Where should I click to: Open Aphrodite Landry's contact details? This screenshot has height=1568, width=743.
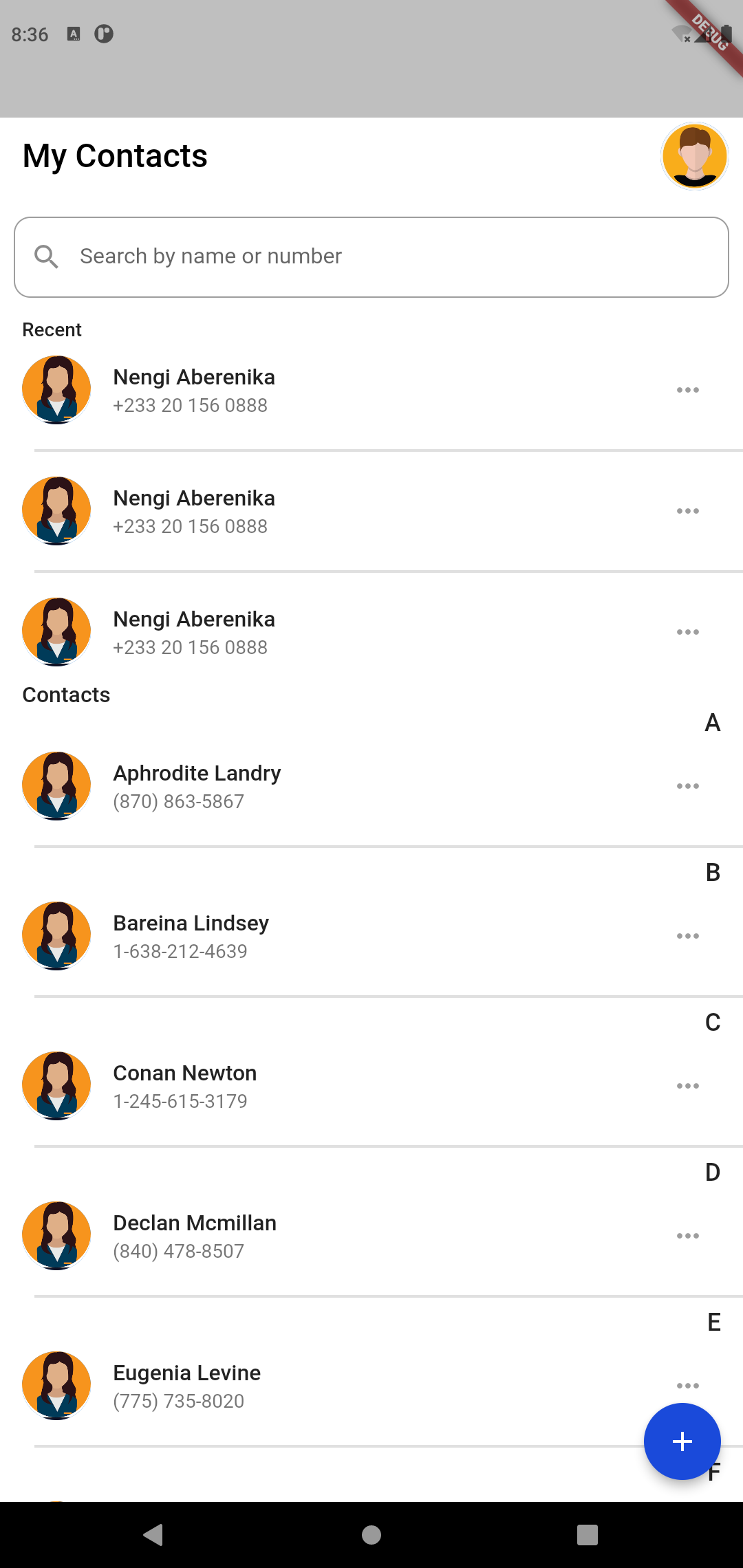coord(371,786)
